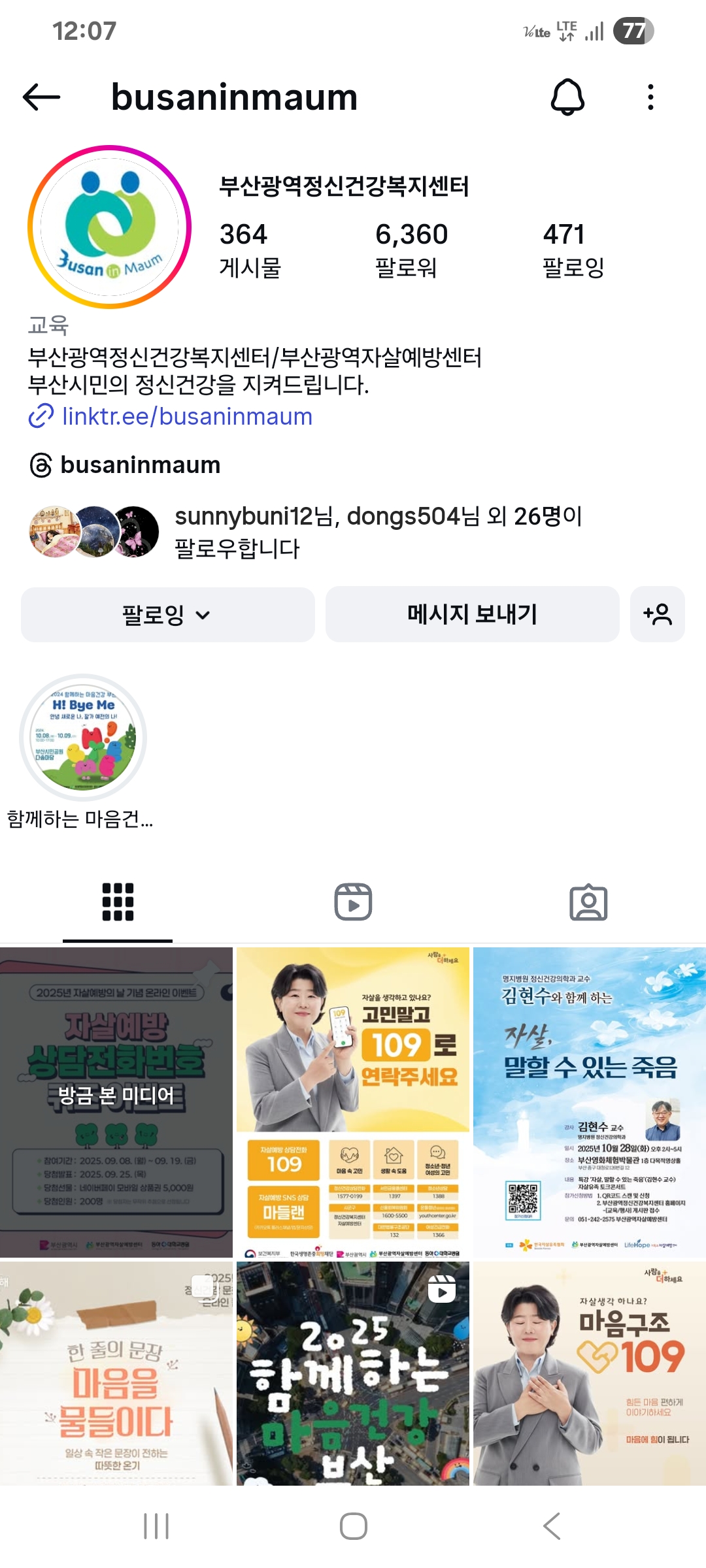Open the 김현수 말할 수 있는 죽음 post
Screen dimensions: 706x1568
click(589, 1102)
